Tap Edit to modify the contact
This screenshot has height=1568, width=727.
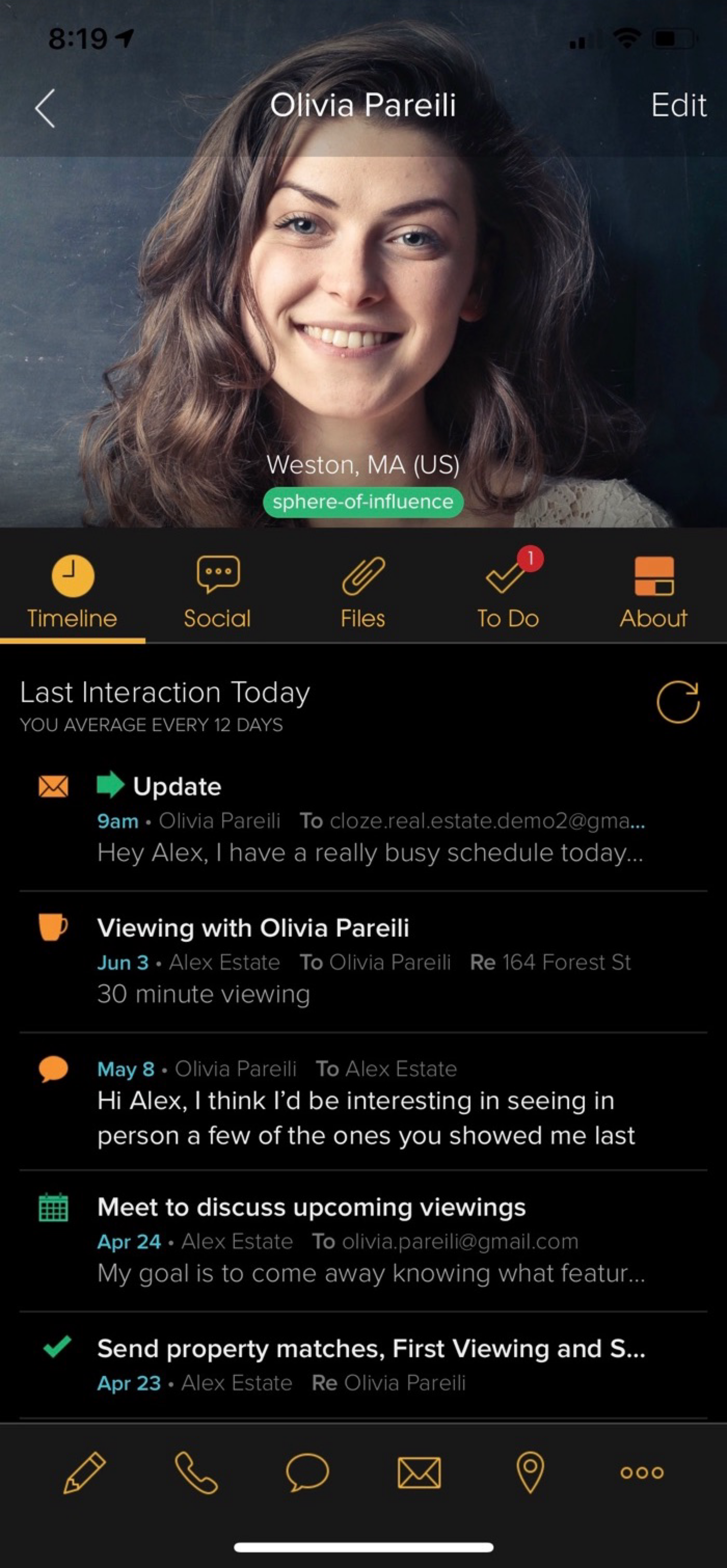678,105
